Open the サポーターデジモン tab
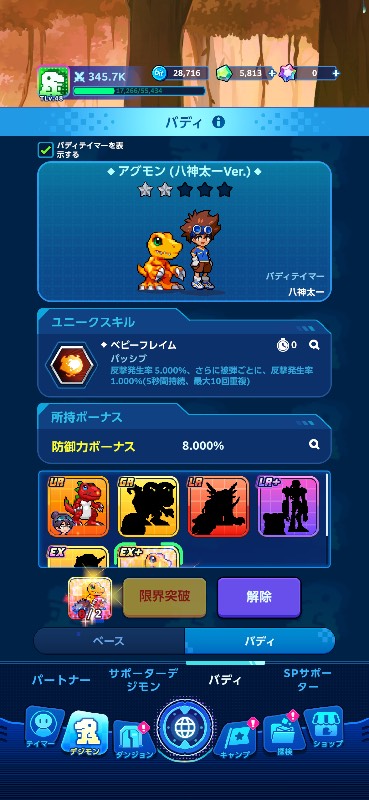Viewport: 369px width, 800px height. point(143,680)
